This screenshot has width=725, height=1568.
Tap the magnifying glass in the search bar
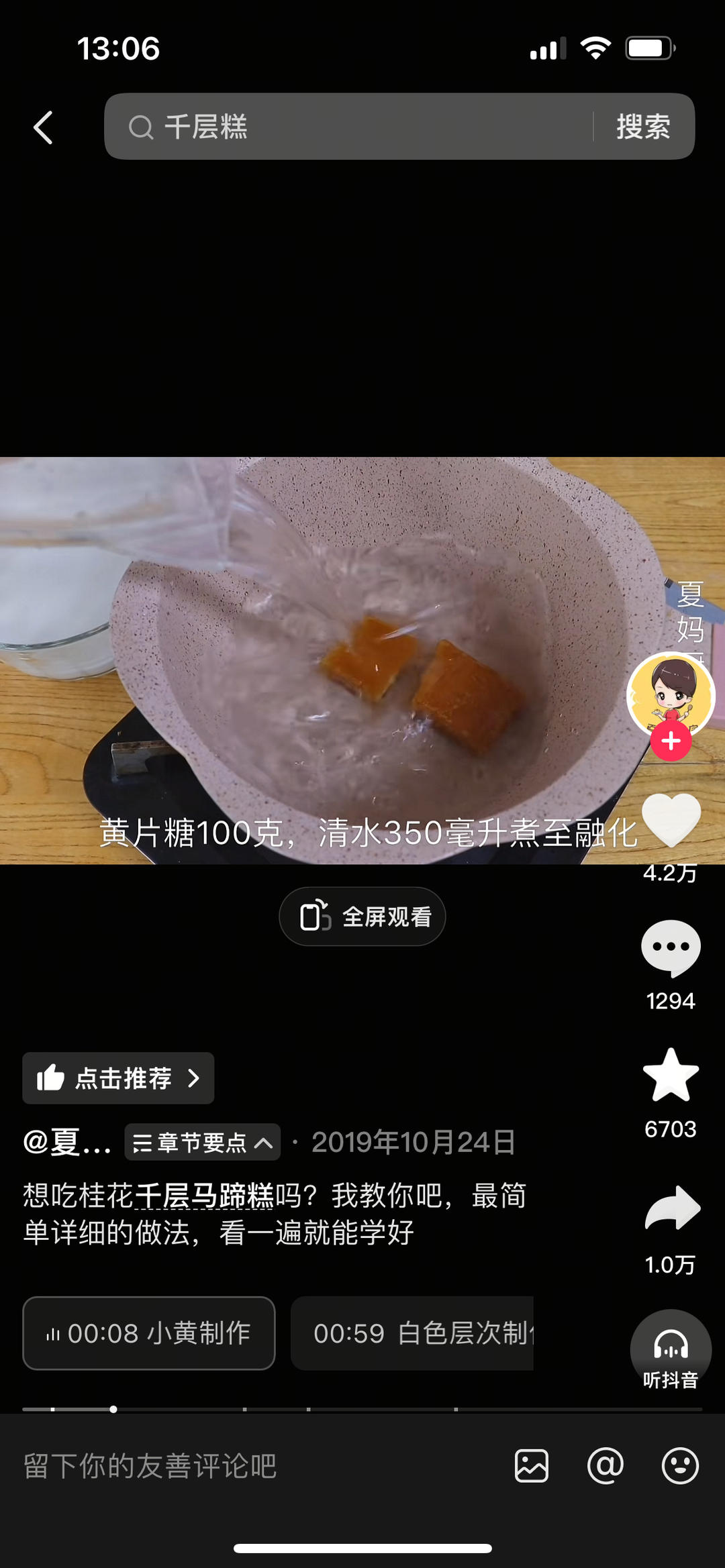tap(140, 127)
